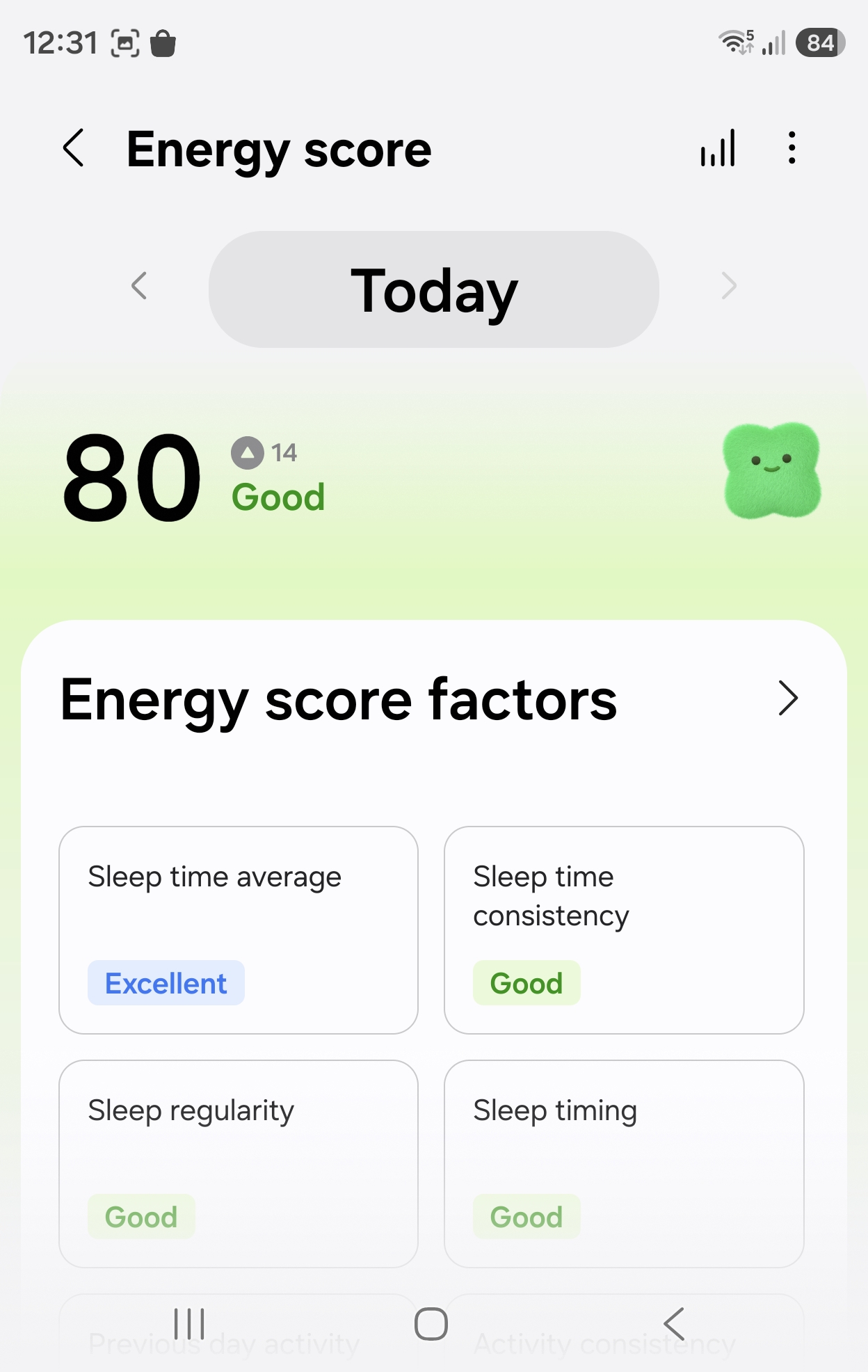This screenshot has width=868, height=1372.
Task: View the Sleep timing factor
Action: point(624,1164)
